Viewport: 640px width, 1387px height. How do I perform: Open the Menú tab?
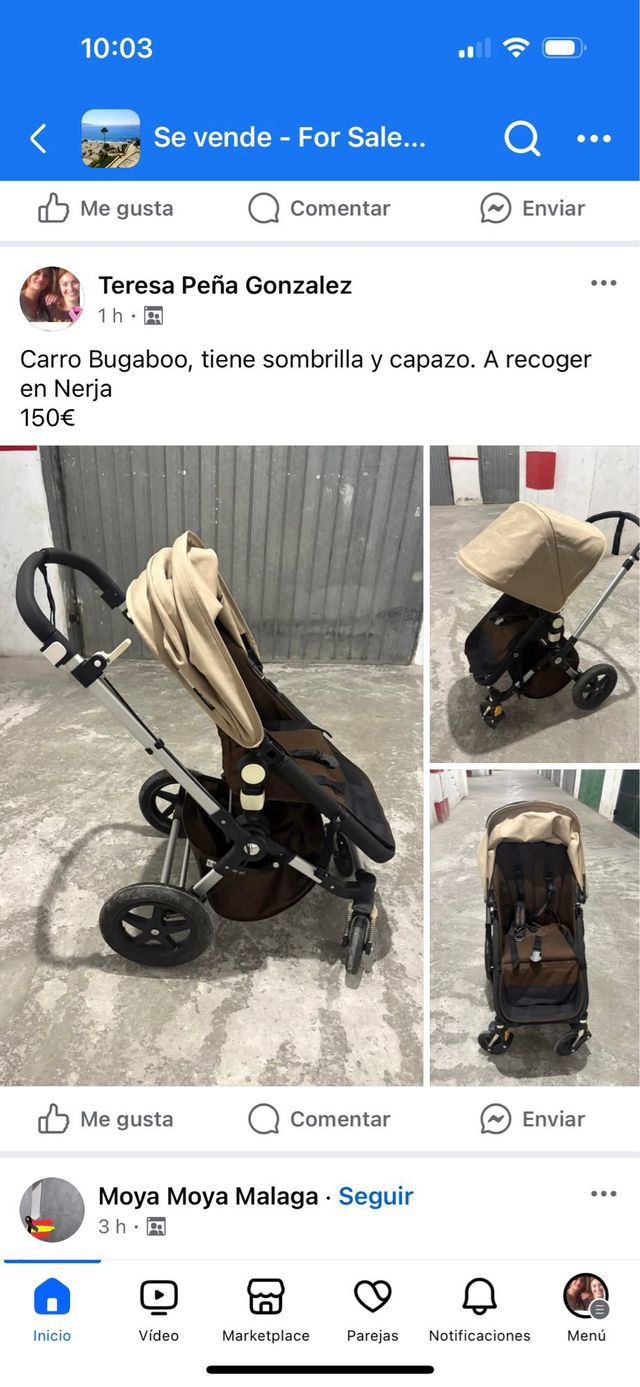(586, 1309)
